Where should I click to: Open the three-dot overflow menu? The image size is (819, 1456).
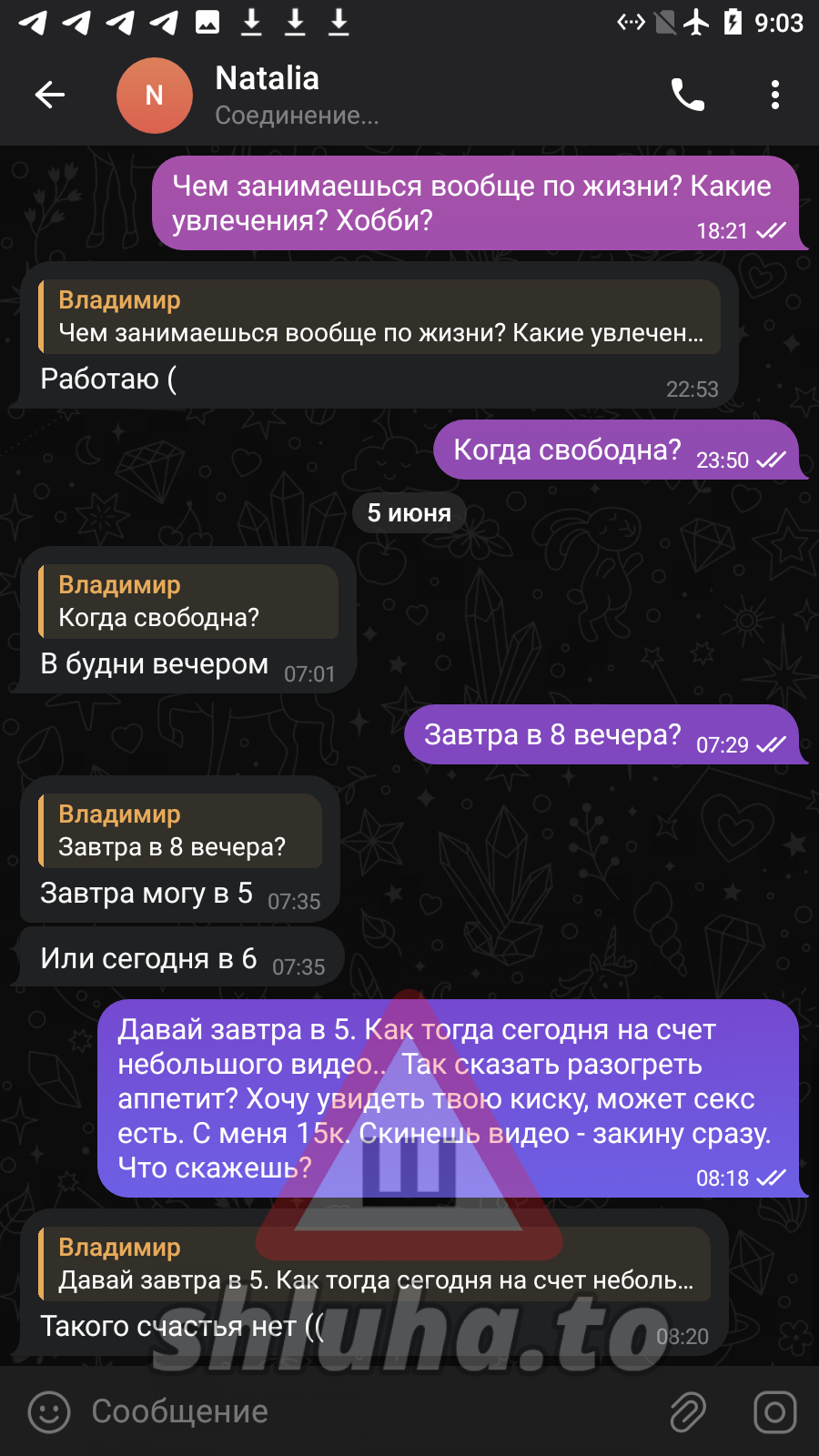(x=774, y=95)
